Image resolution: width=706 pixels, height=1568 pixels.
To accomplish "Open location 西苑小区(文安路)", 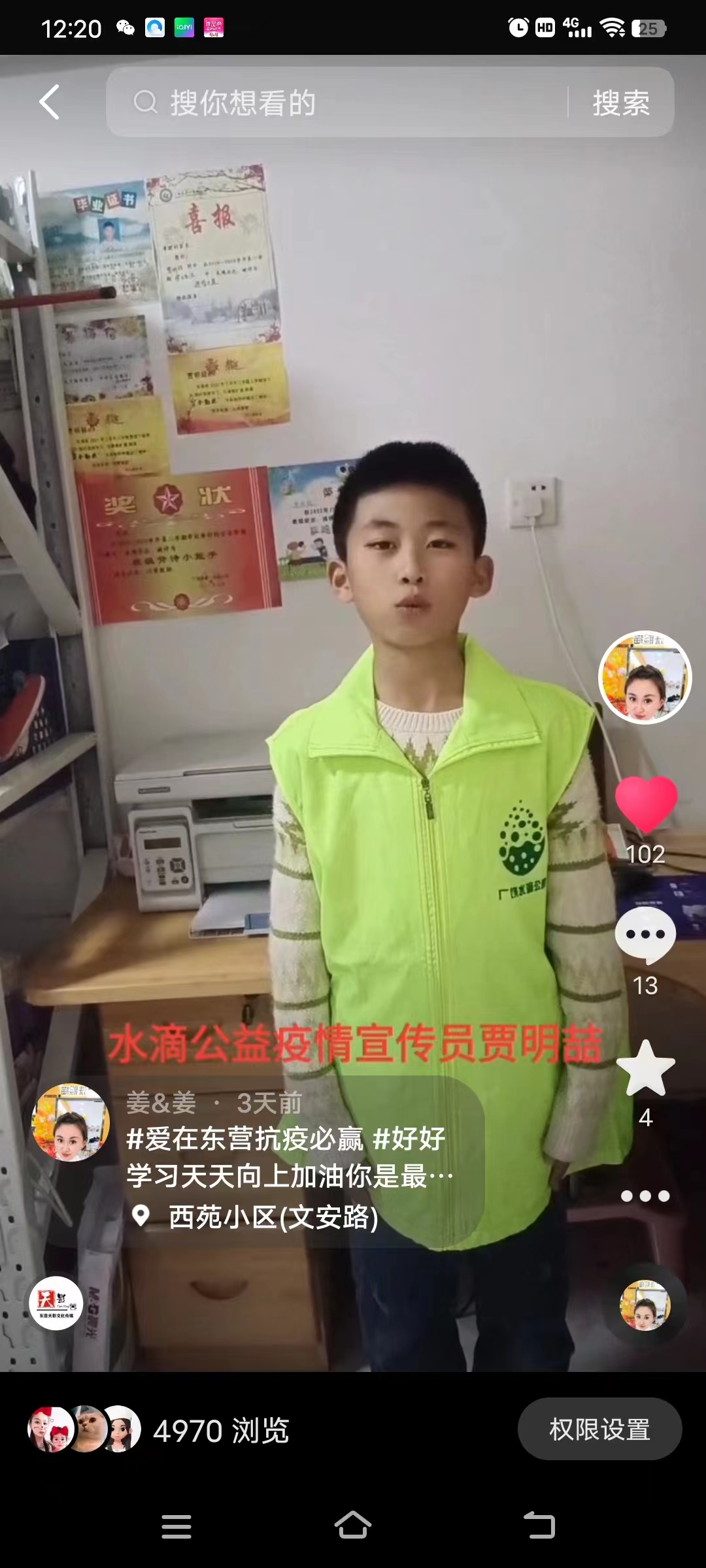I will tap(274, 1217).
